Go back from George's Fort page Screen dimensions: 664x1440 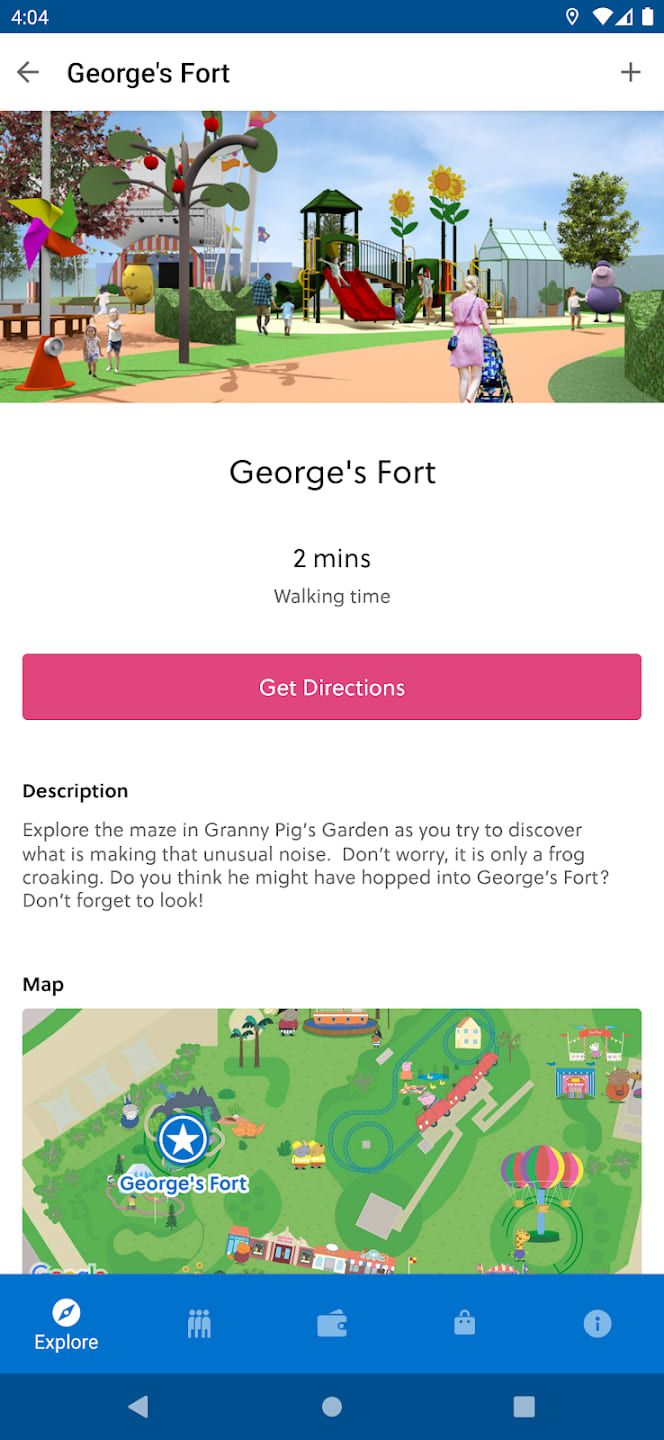point(28,72)
